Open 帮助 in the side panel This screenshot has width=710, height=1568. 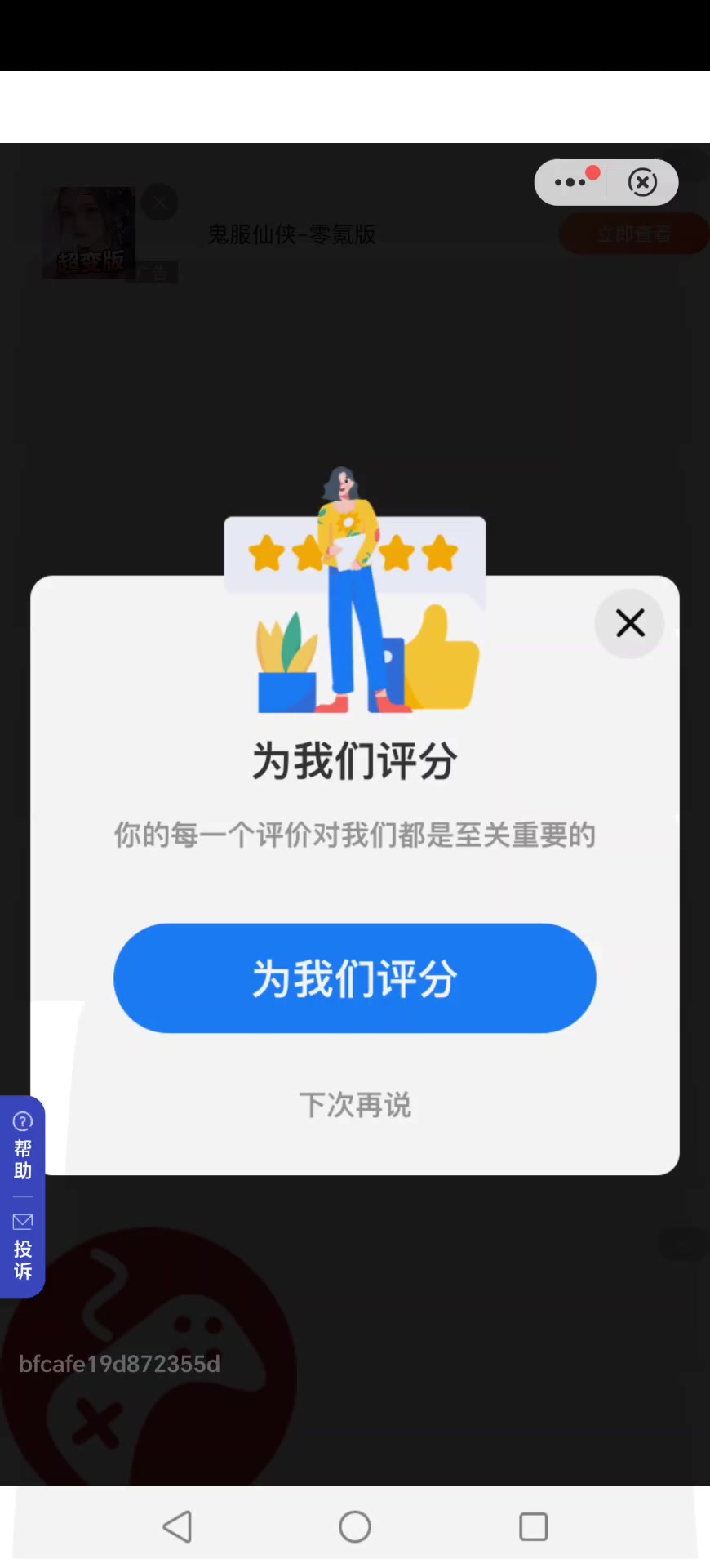tap(23, 1147)
